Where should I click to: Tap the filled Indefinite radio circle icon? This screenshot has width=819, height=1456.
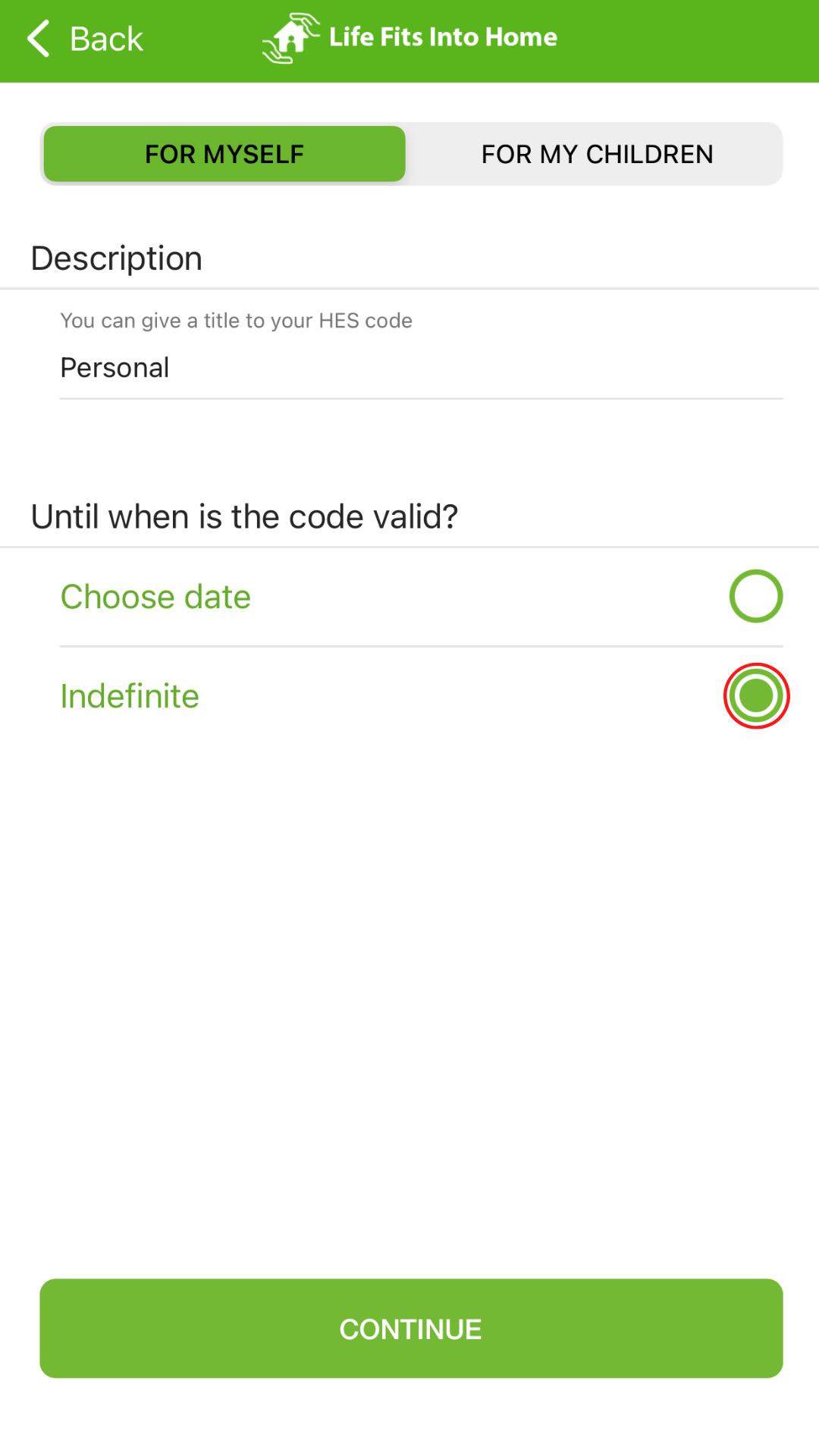755,695
